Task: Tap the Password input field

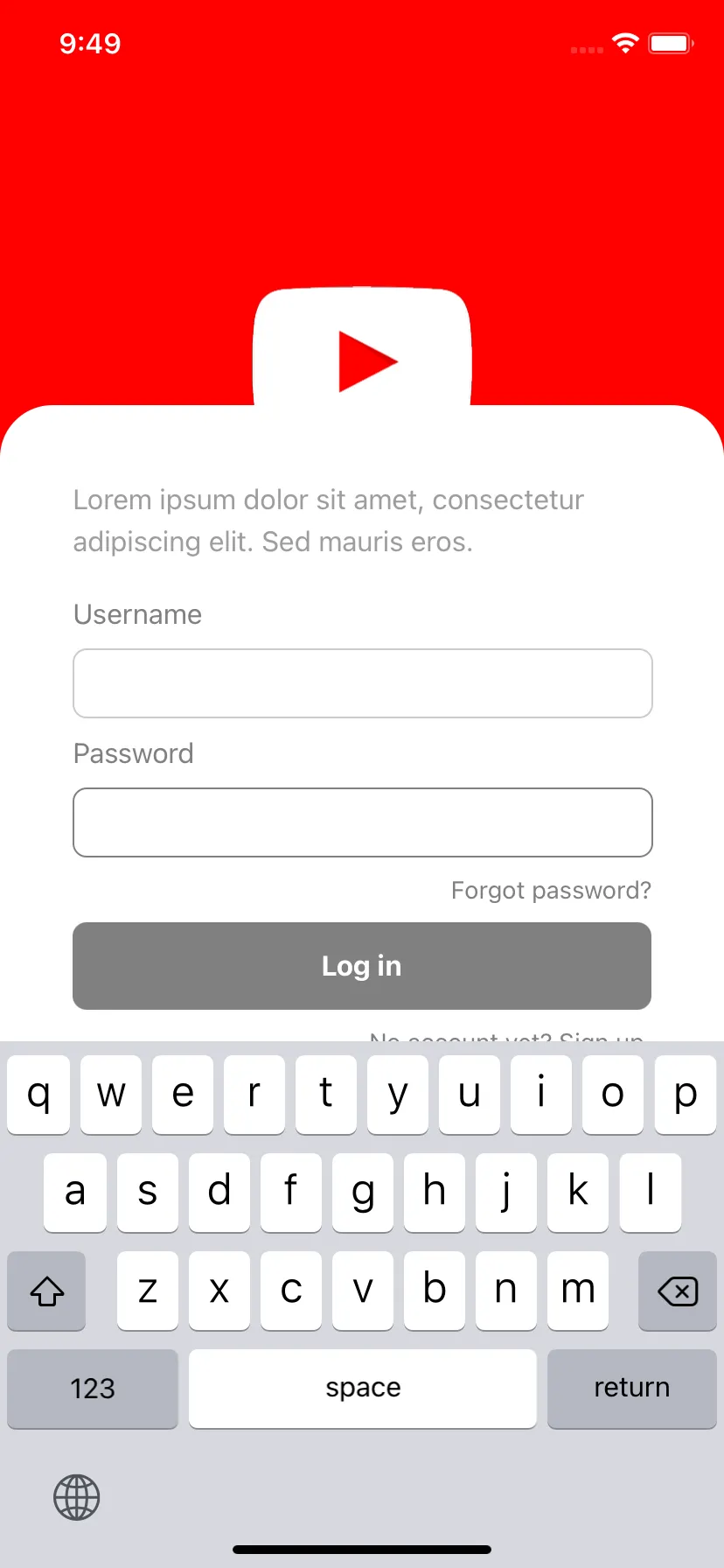Action: pos(362,822)
